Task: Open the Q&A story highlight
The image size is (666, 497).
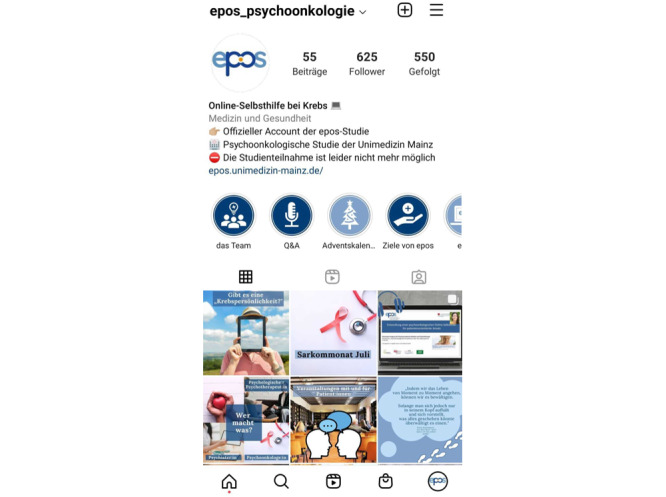Action: 291,216
